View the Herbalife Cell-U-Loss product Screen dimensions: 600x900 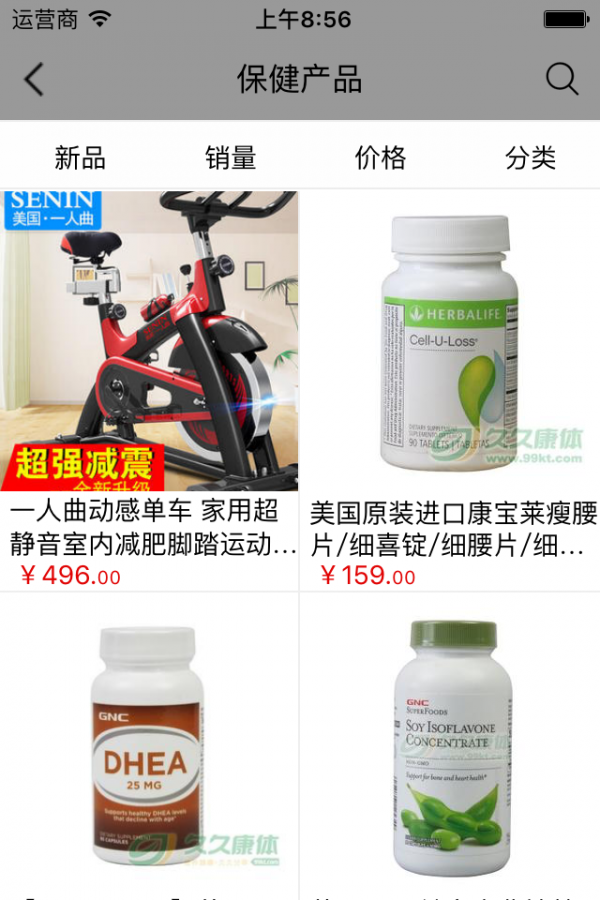click(x=450, y=340)
